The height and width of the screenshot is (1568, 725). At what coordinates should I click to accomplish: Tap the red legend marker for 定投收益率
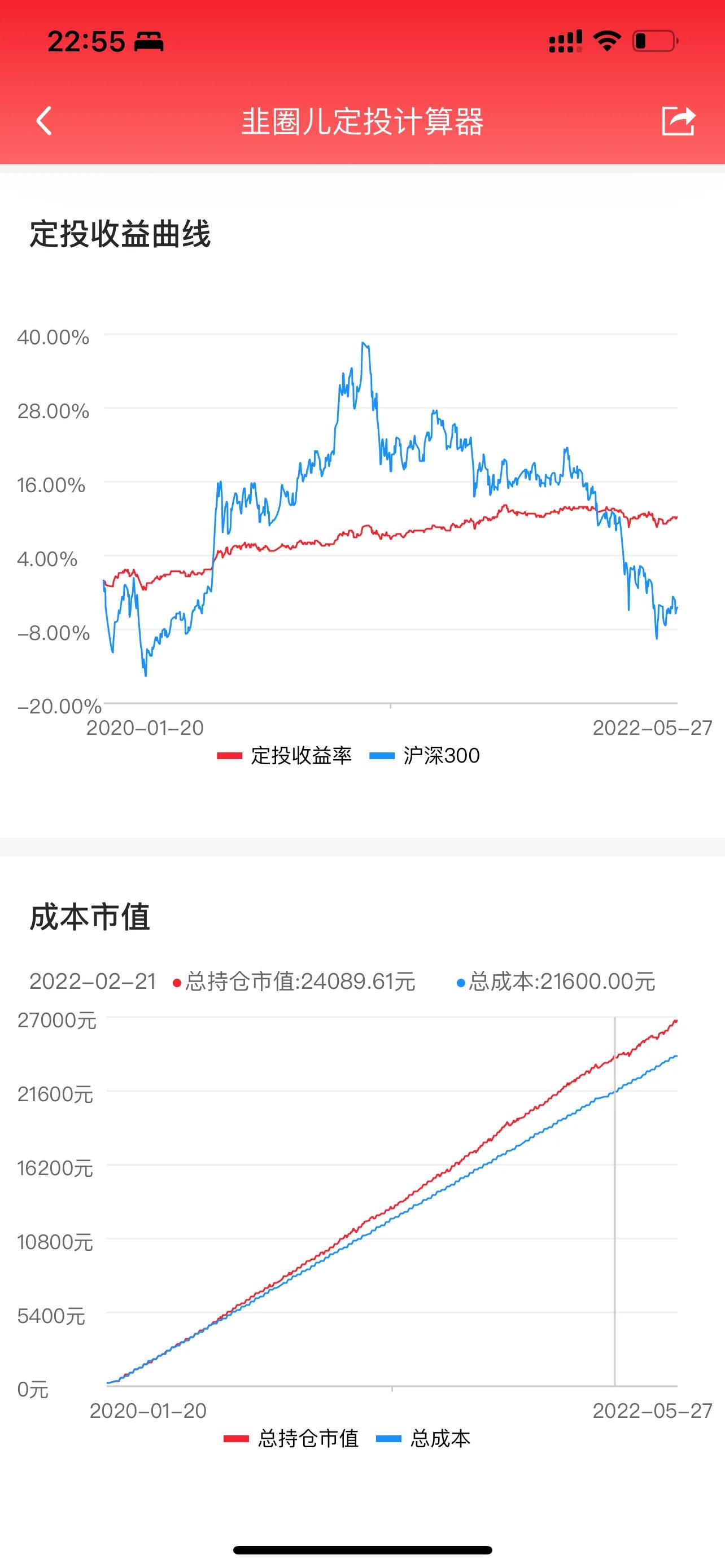coord(229,755)
